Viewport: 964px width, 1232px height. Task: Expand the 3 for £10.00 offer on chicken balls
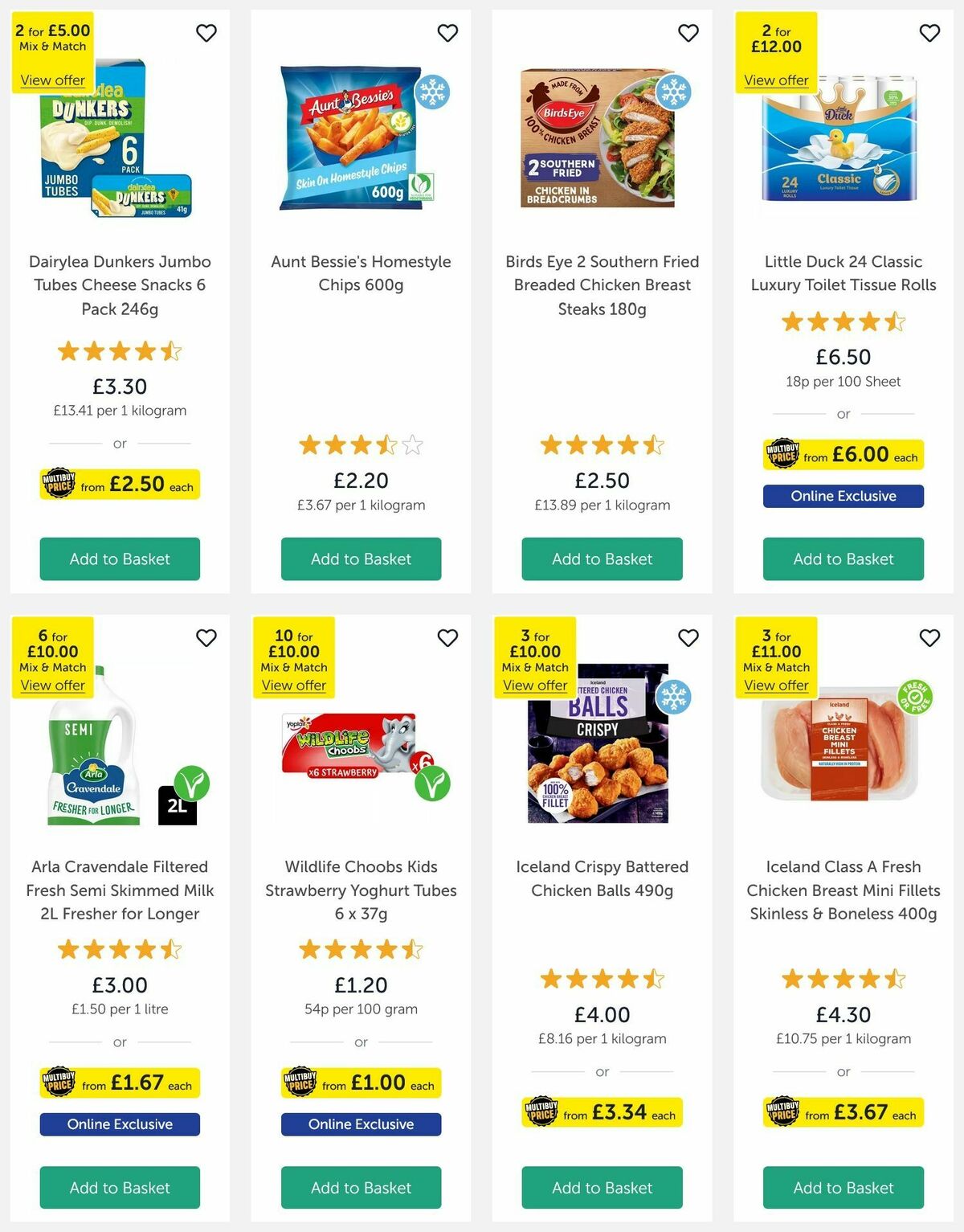535,685
